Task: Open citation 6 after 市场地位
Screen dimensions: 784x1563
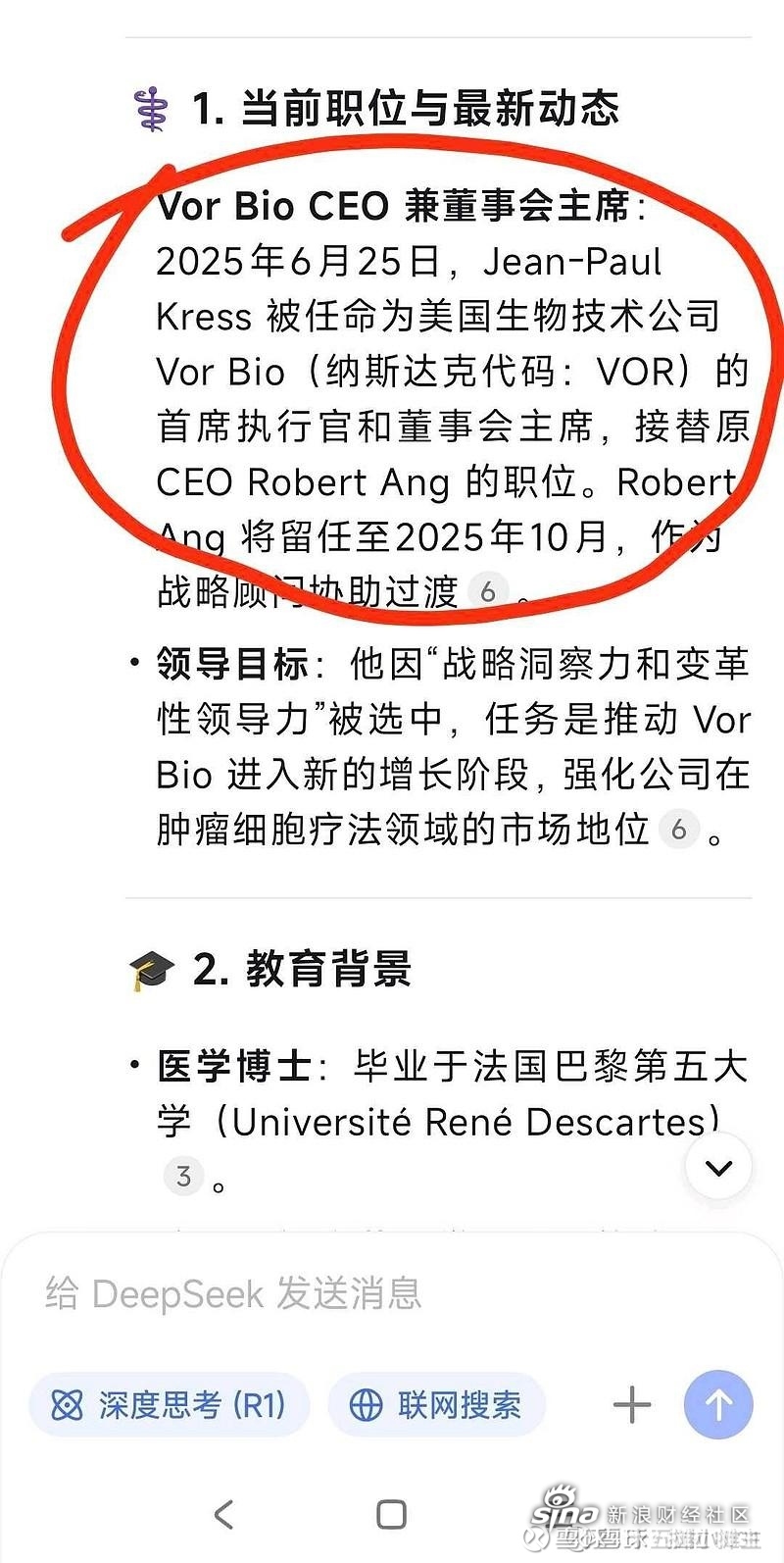Action: (x=679, y=830)
